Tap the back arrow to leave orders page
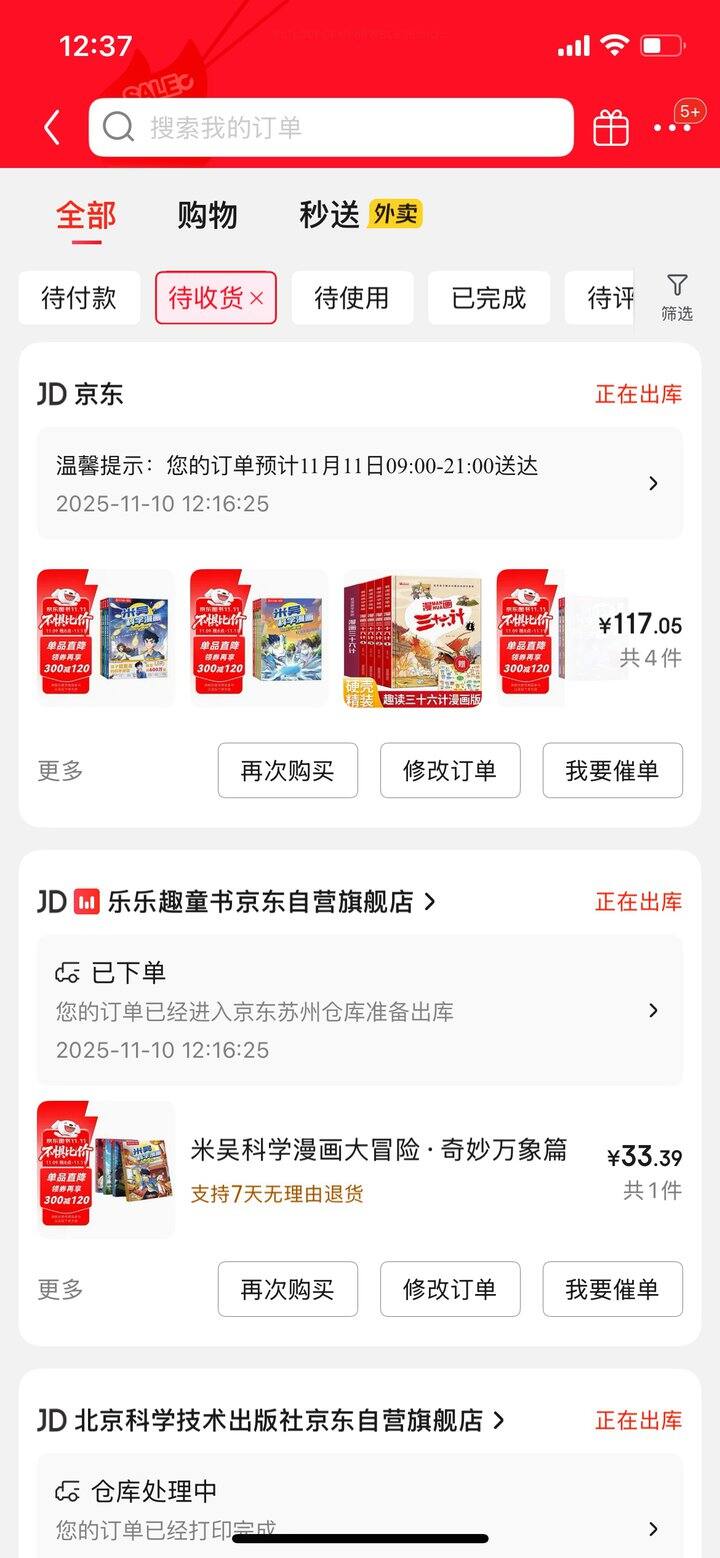The image size is (720, 1558). (x=52, y=127)
